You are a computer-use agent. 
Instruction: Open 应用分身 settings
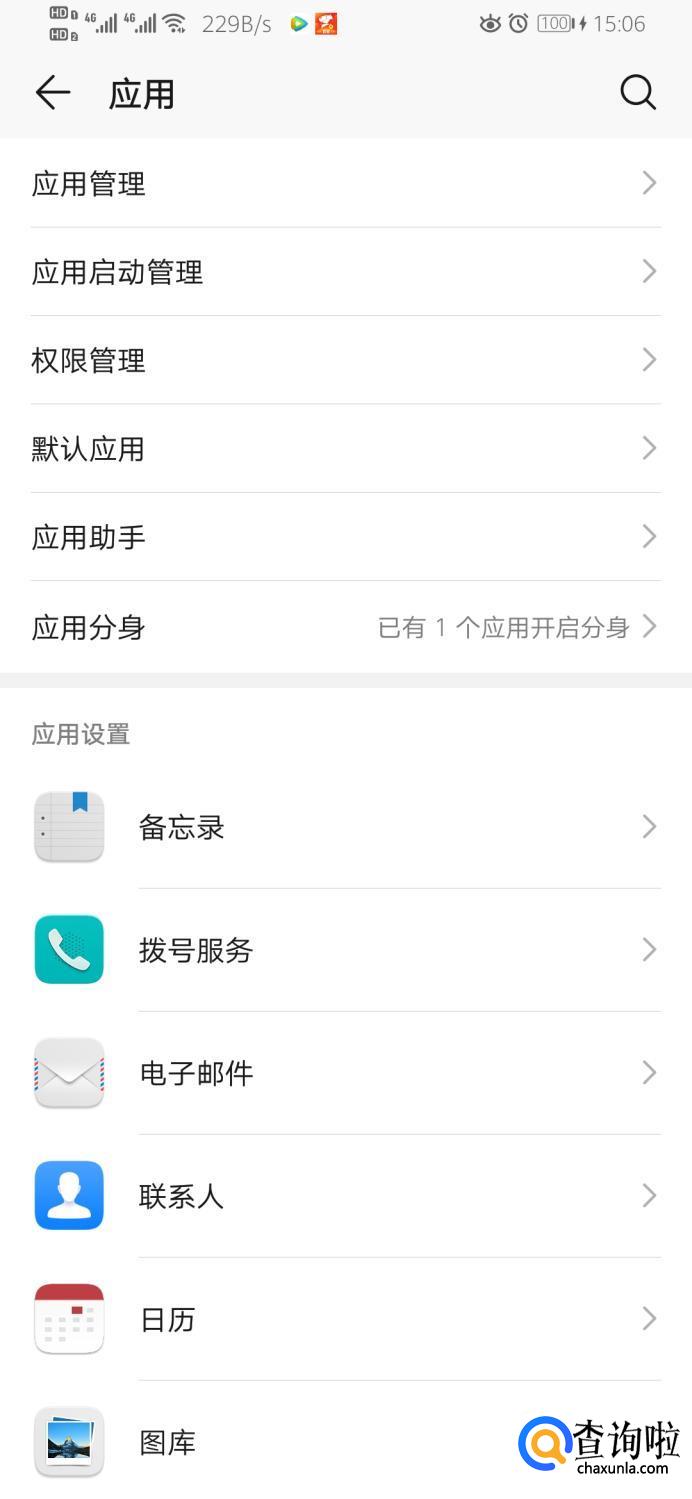point(345,627)
